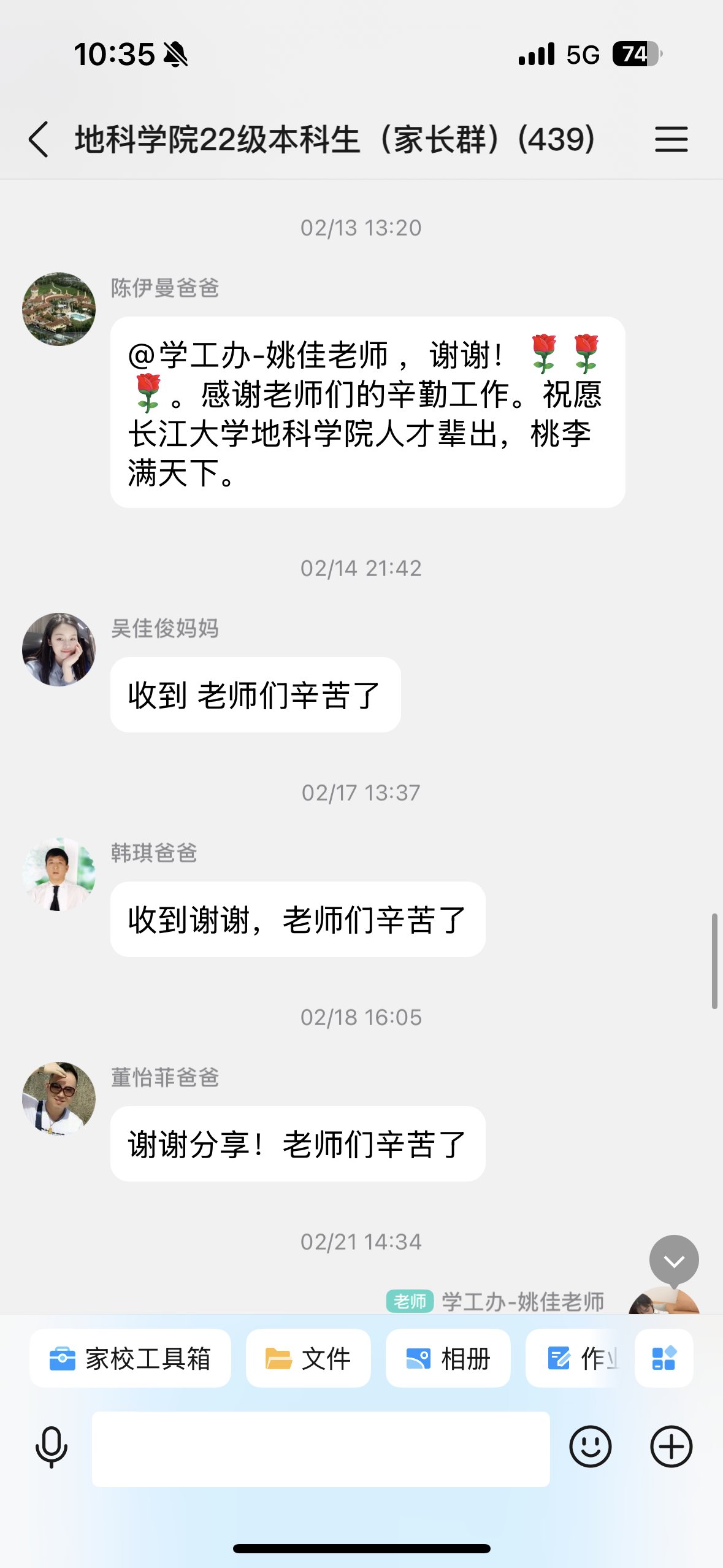Open 陈伊曼爸爸's profile avatar
This screenshot has height=1568, width=723.
[x=59, y=309]
